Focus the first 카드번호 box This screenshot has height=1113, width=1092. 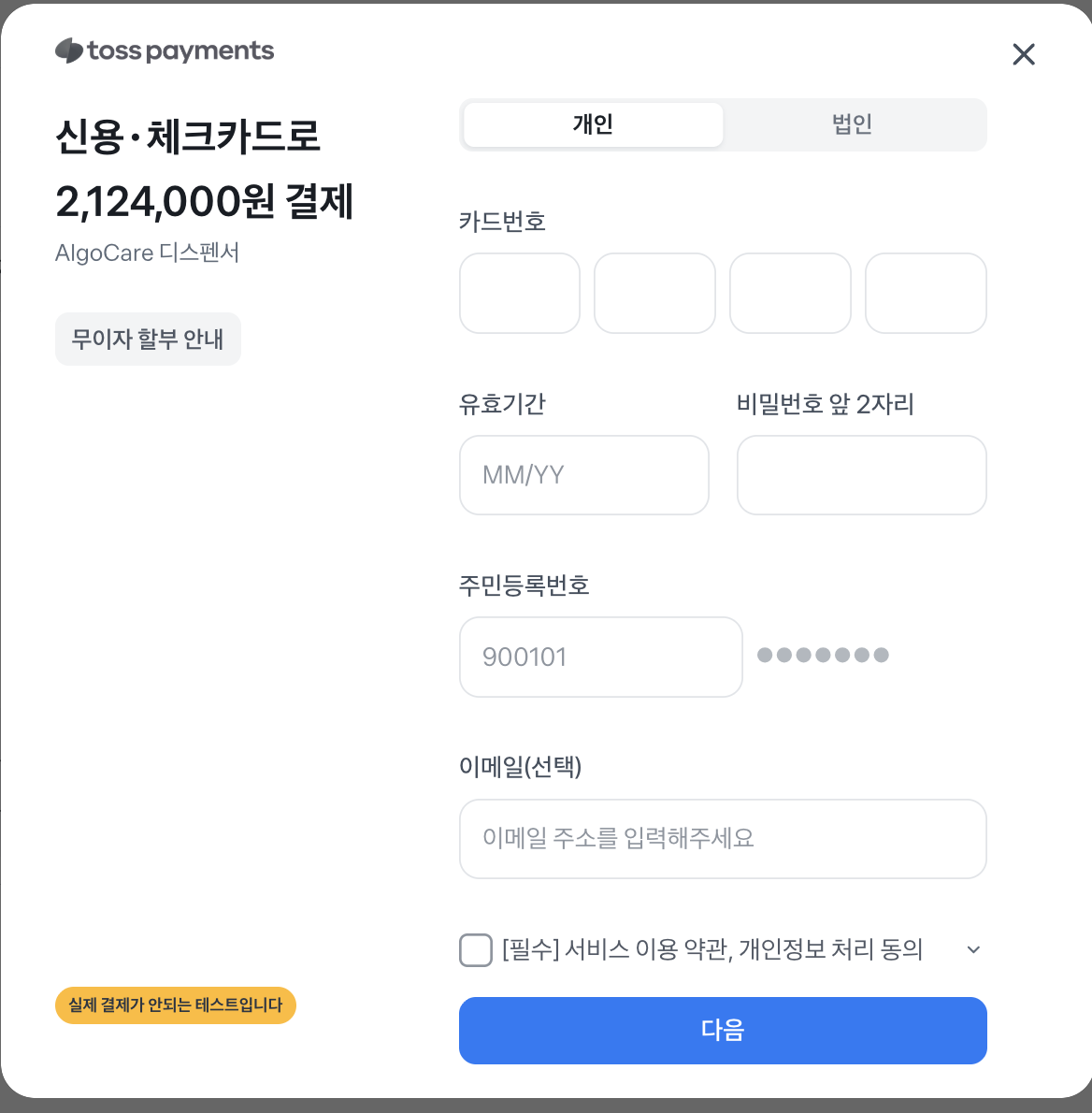click(x=520, y=293)
